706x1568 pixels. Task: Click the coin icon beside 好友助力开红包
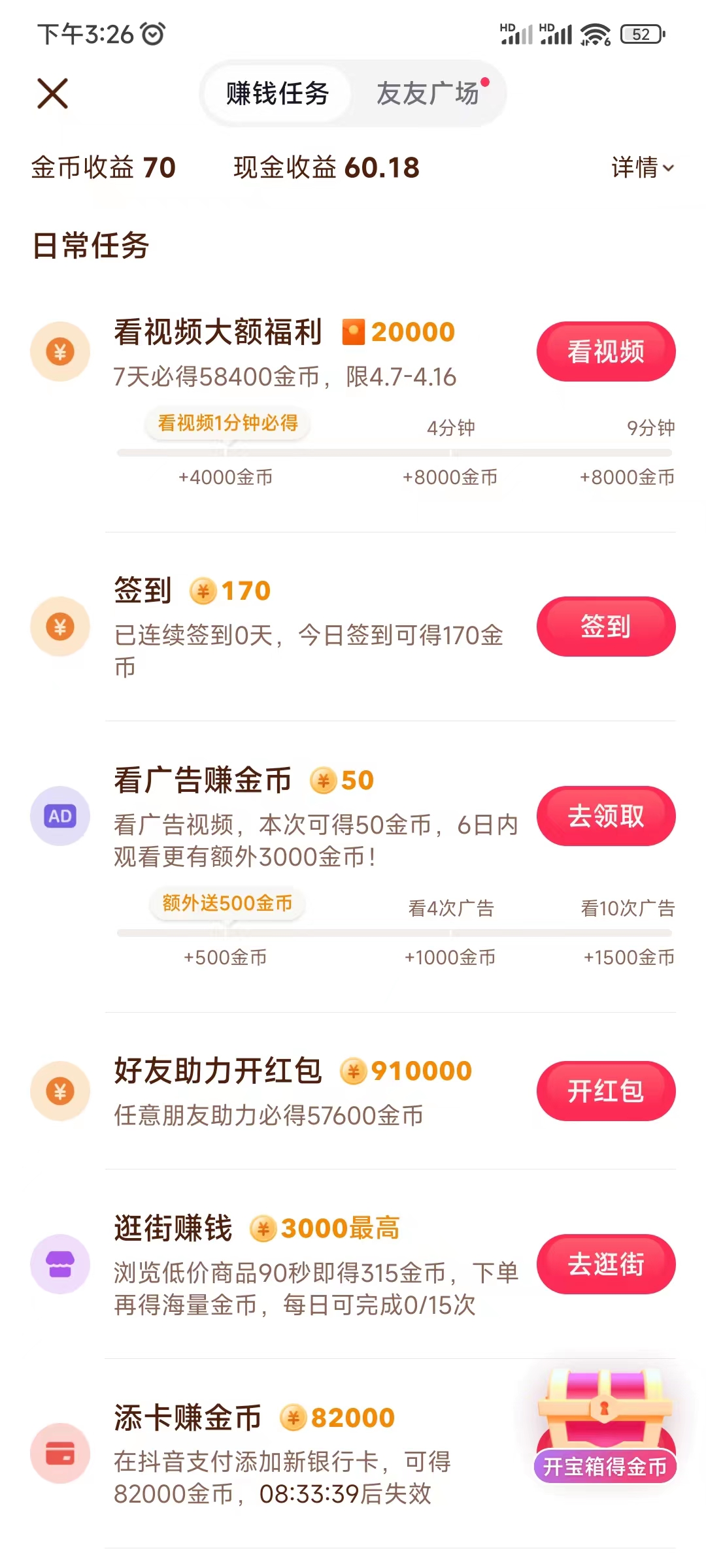(x=59, y=1091)
